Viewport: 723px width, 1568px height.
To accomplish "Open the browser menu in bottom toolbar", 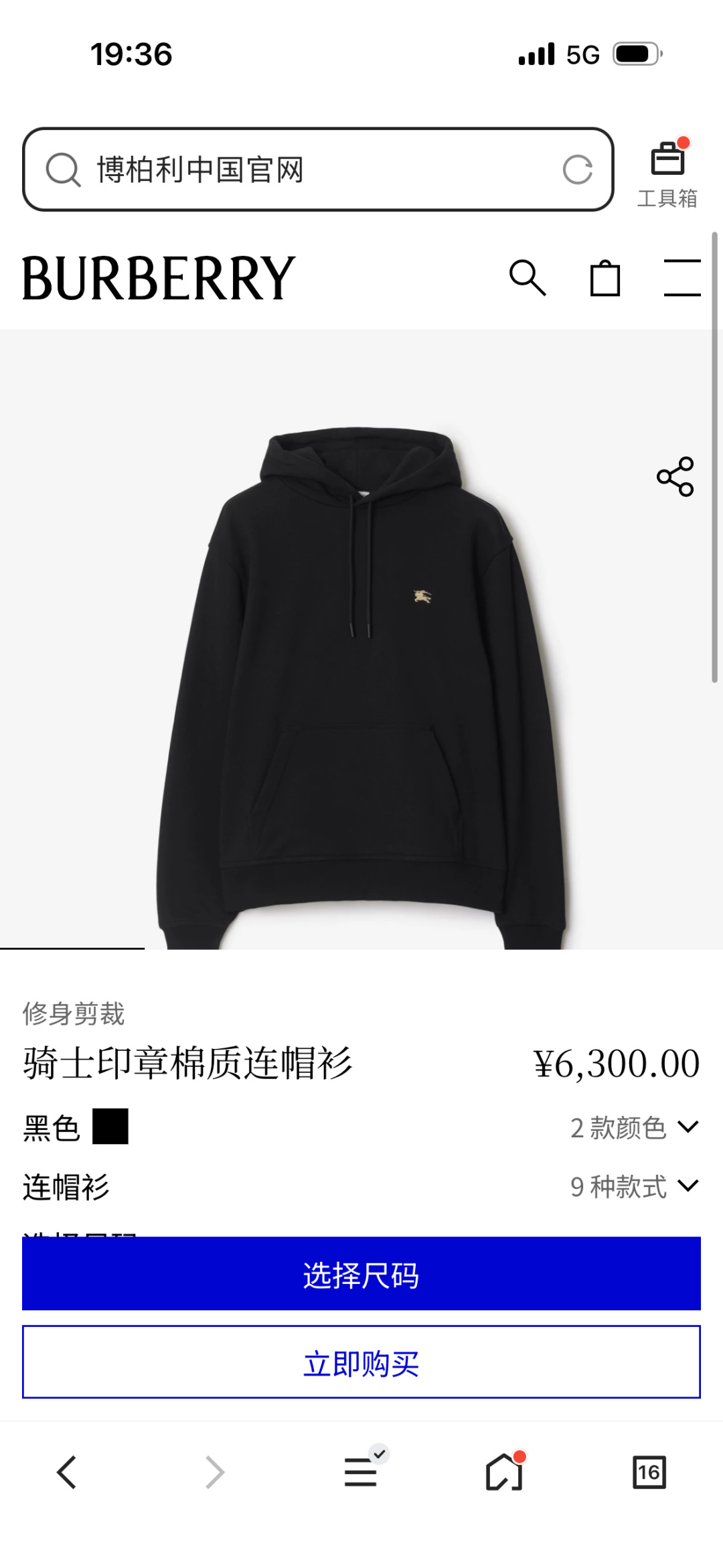I will pyautogui.click(x=361, y=1472).
